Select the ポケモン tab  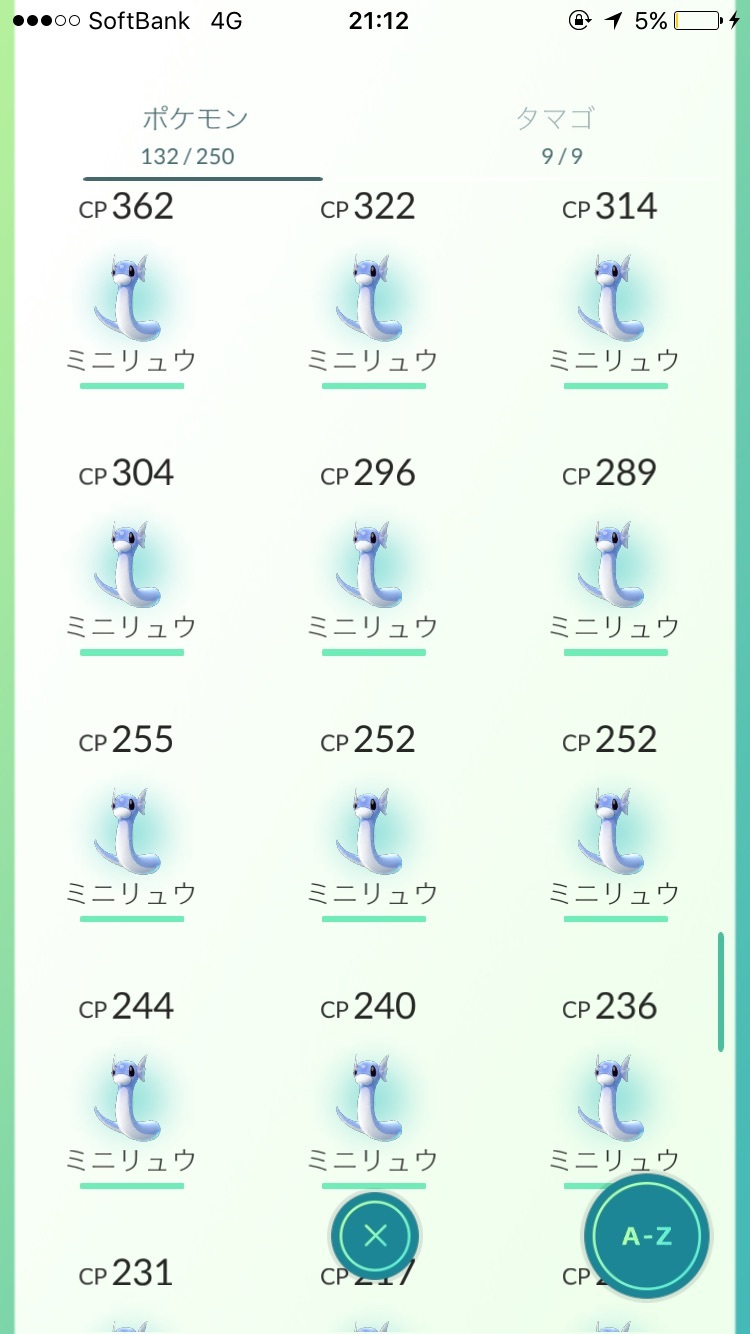click(x=194, y=135)
